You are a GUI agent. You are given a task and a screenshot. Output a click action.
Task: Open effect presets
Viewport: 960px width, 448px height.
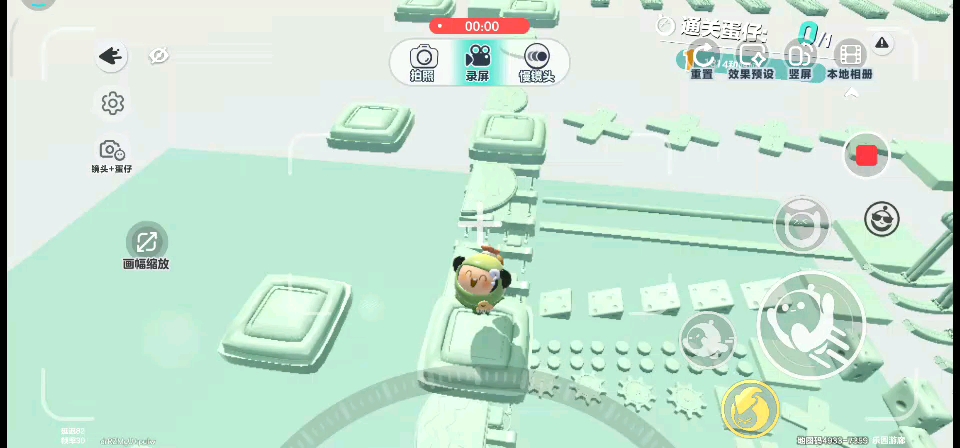[751, 58]
